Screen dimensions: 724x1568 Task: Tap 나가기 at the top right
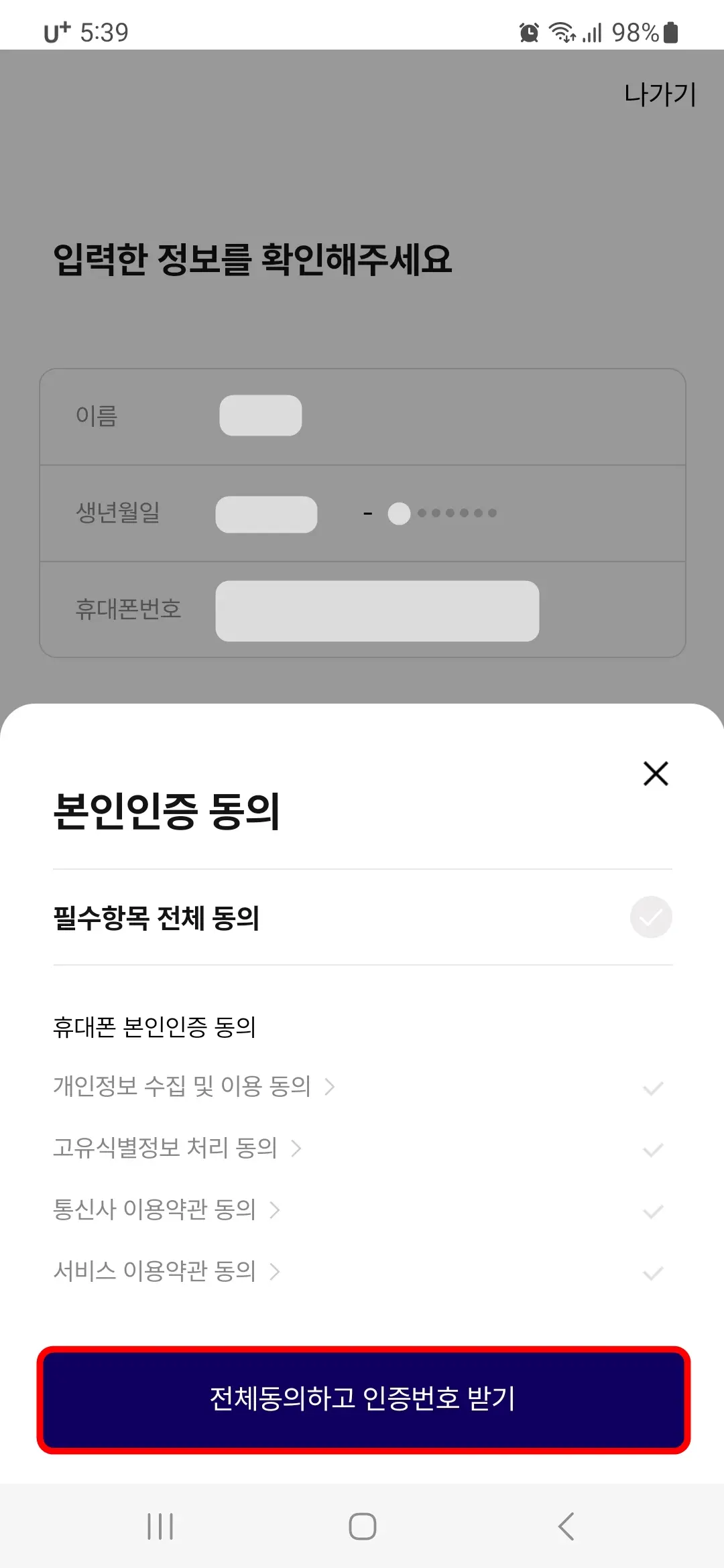click(659, 94)
